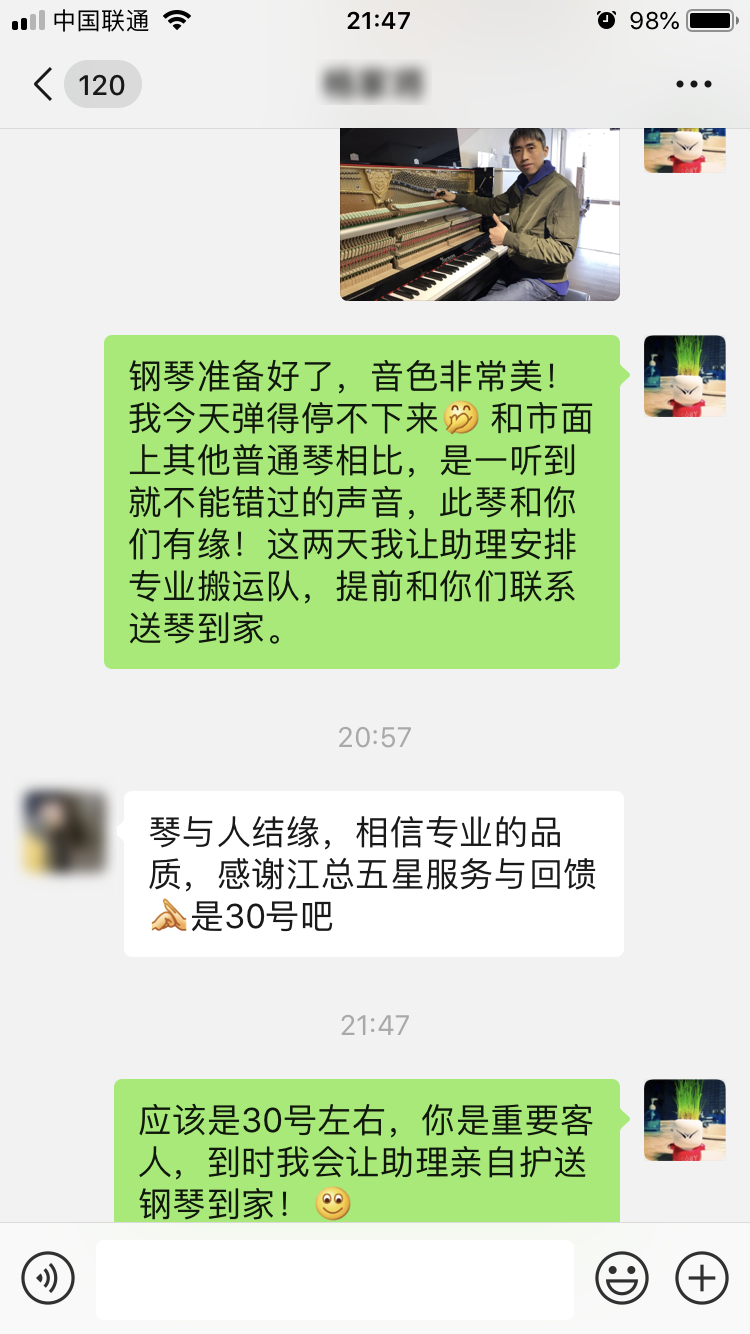The height and width of the screenshot is (1334, 750).
Task: Open the plus attachments menu
Action: [x=702, y=1277]
